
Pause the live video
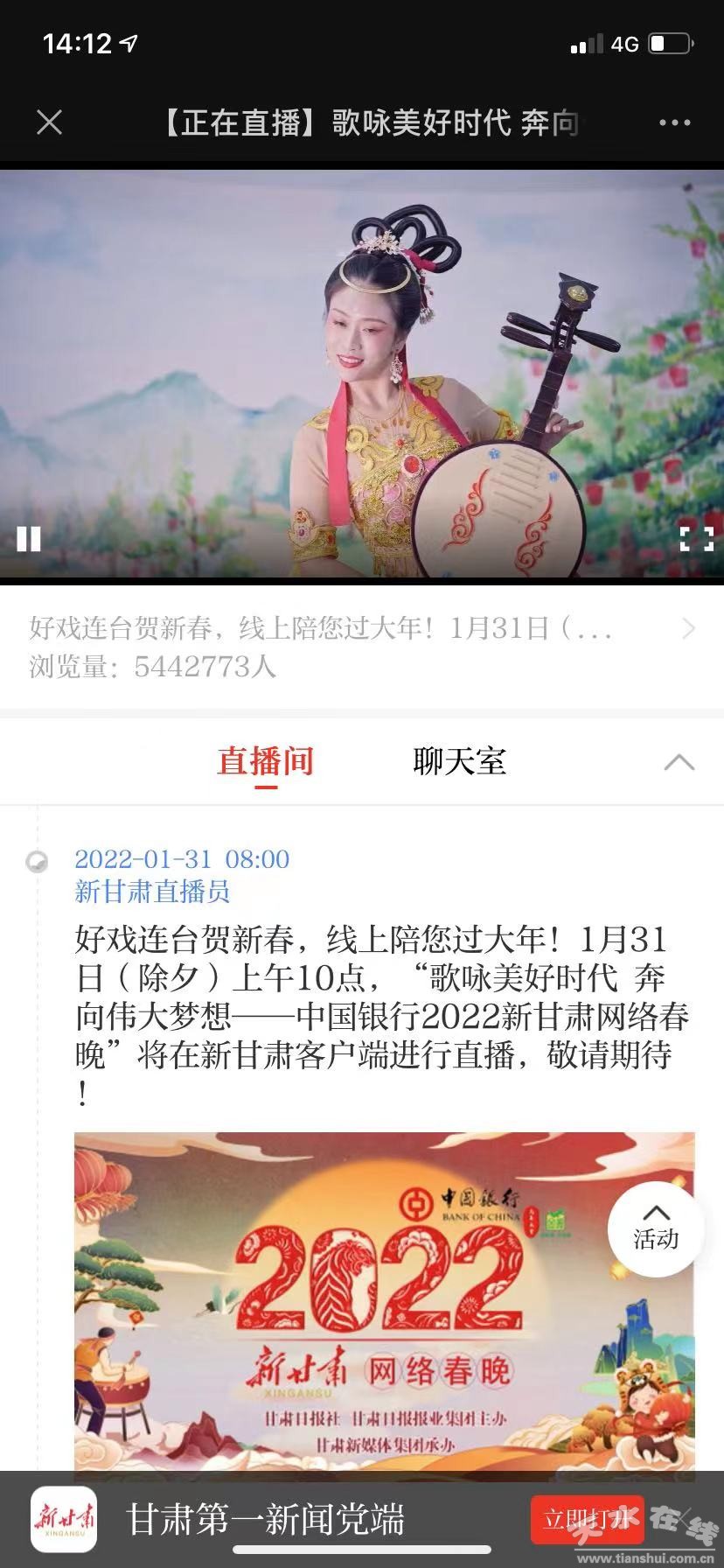click(x=29, y=538)
